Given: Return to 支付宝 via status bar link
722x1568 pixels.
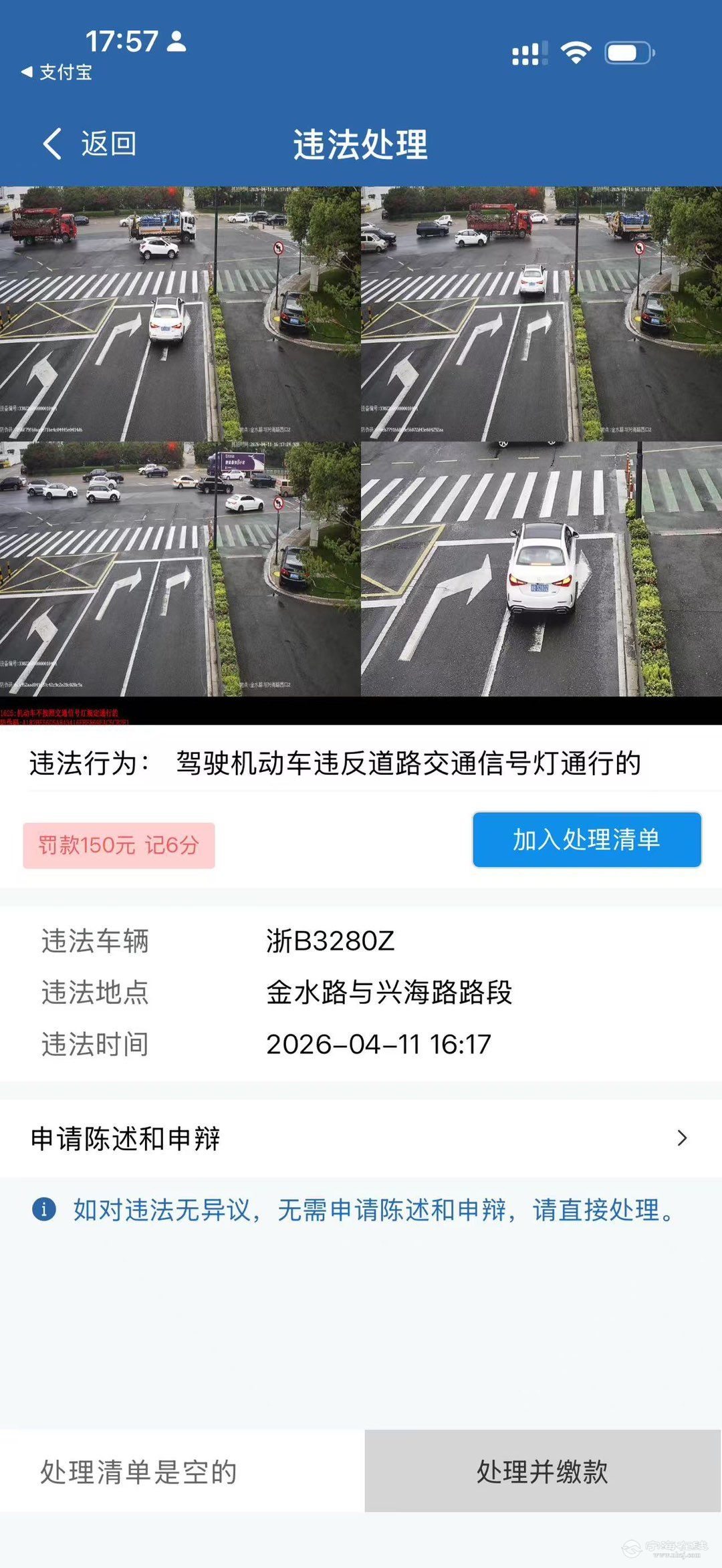Looking at the screenshot, I should pos(57,72).
